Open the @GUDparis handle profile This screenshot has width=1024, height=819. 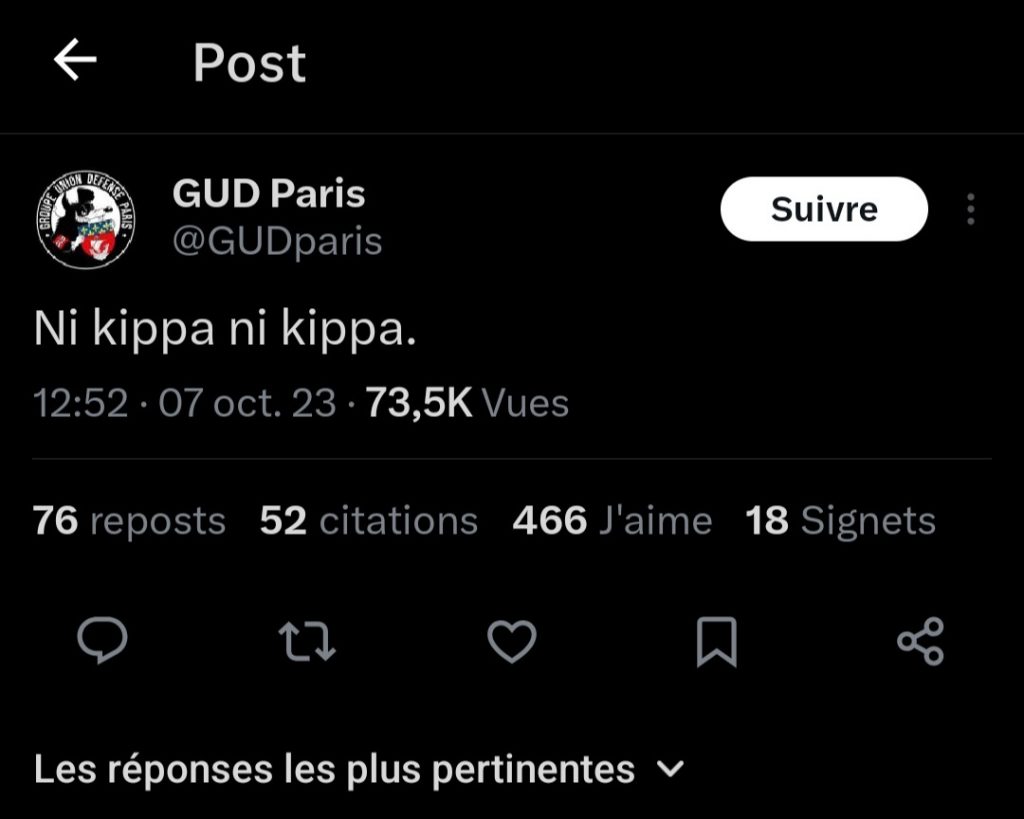[277, 242]
